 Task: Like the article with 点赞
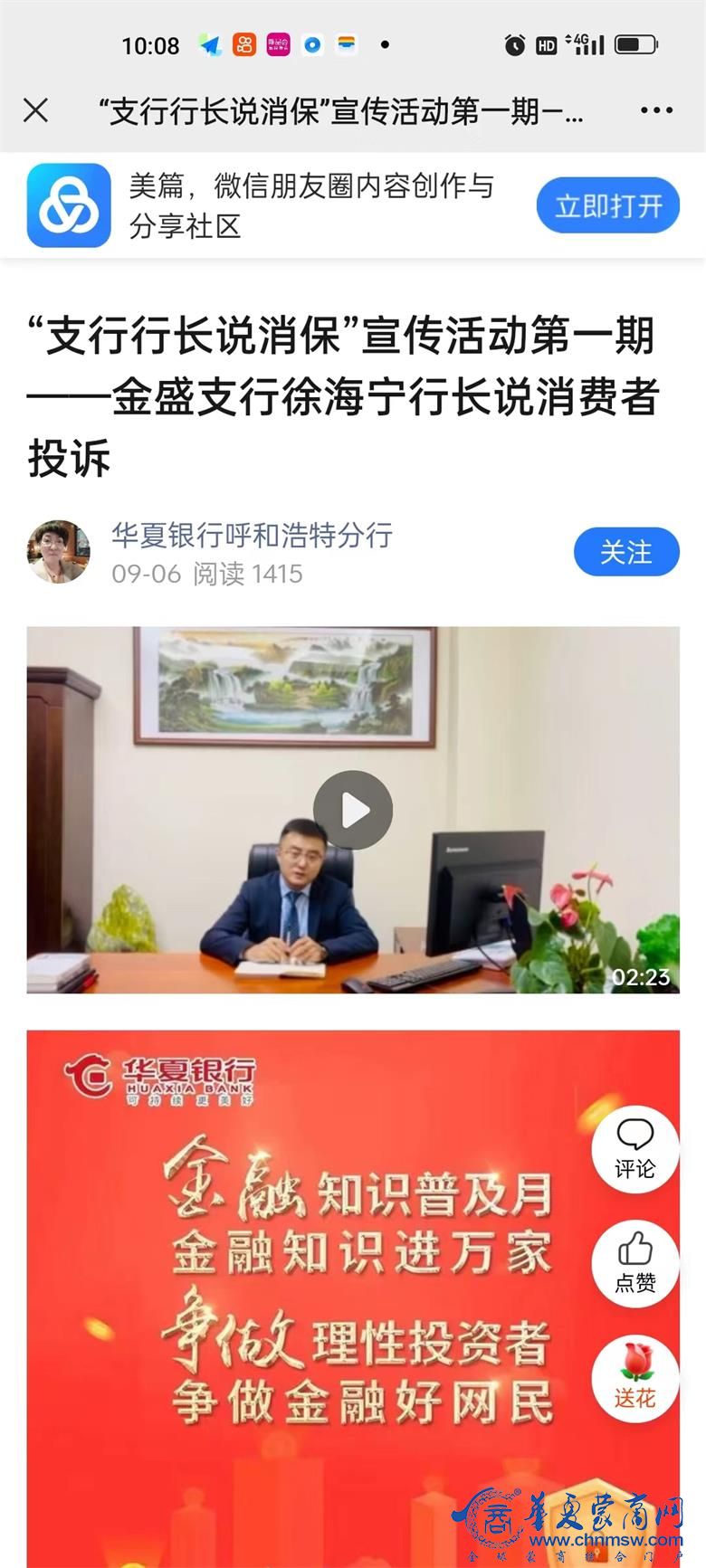(634, 1262)
